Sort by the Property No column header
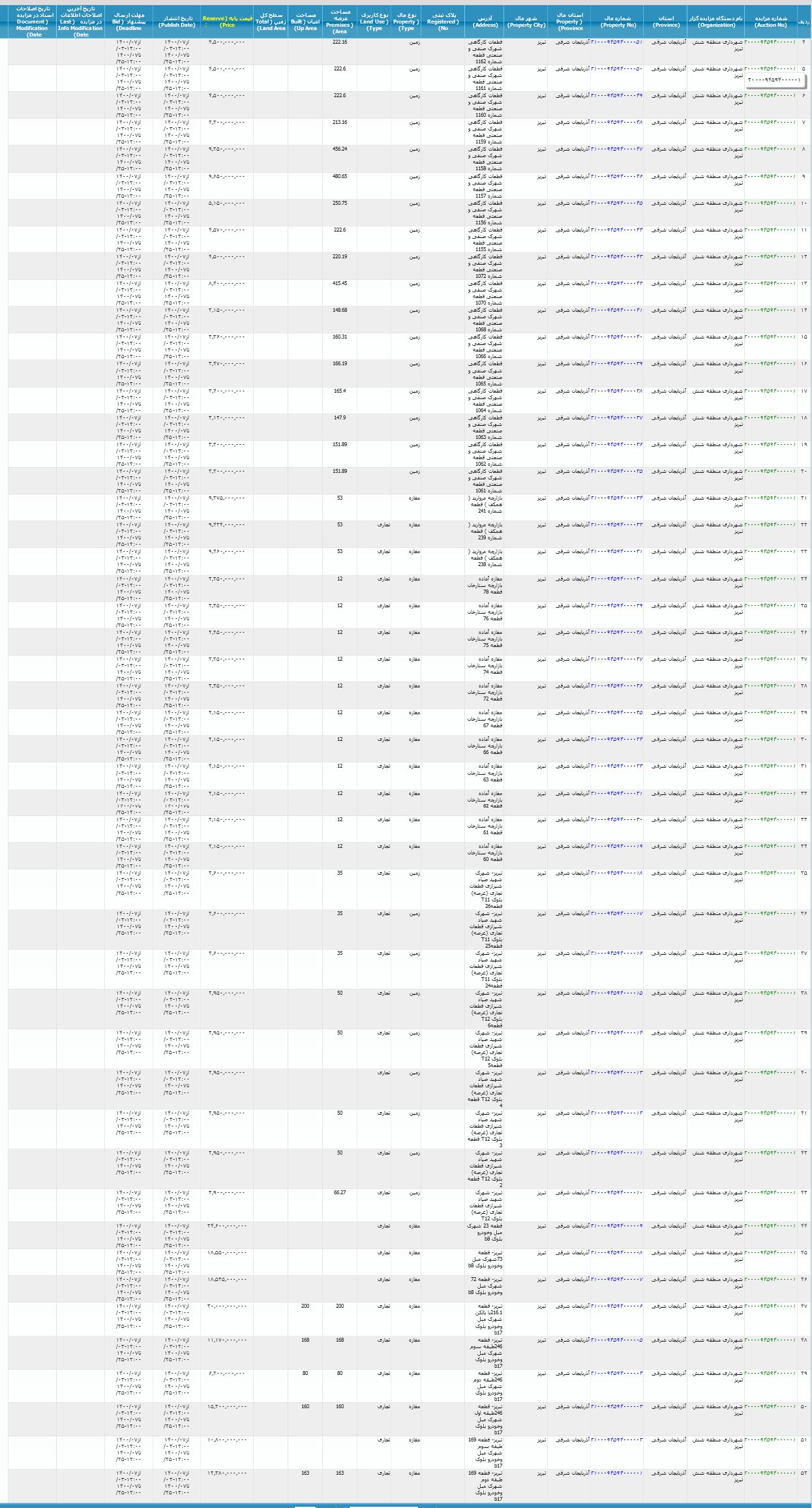 (x=617, y=22)
